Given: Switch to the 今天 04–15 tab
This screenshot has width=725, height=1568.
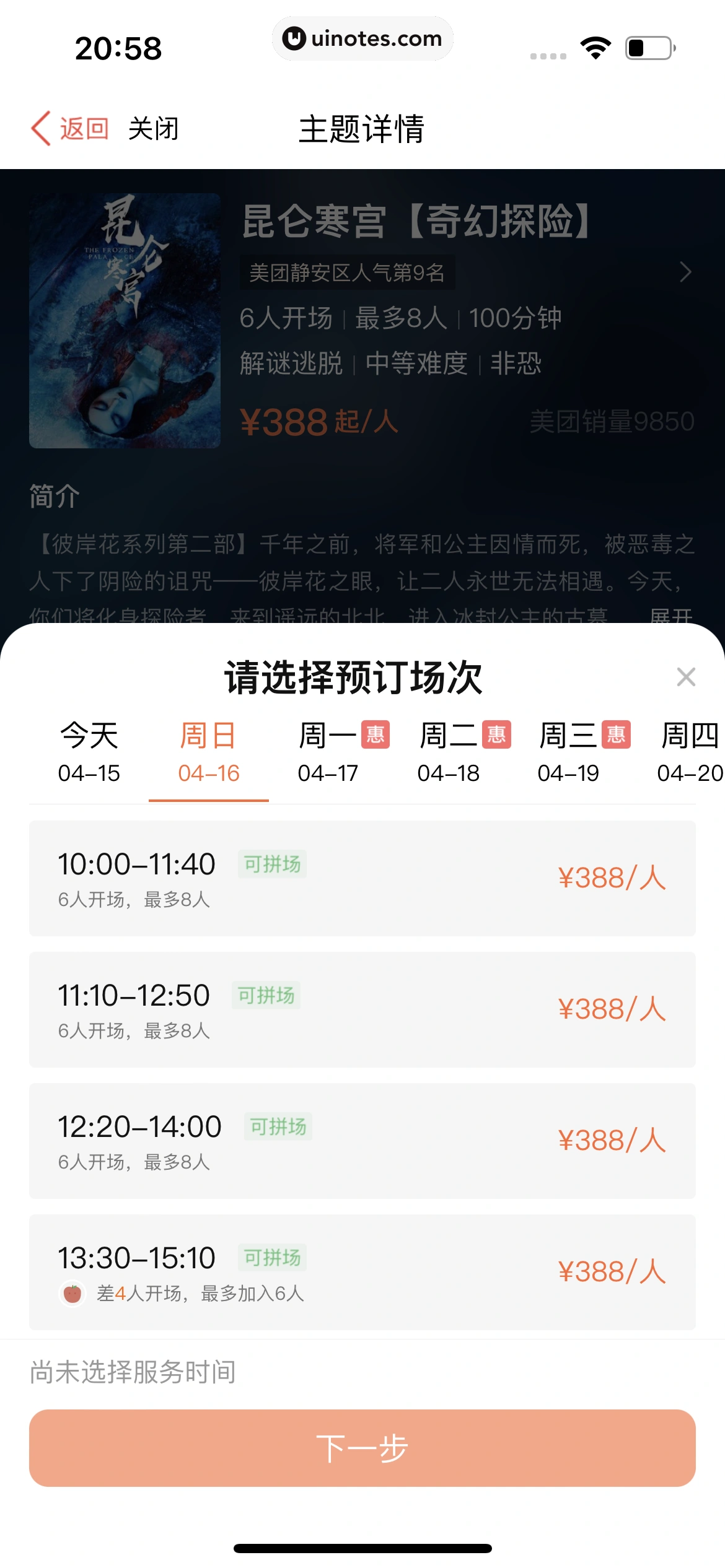Looking at the screenshot, I should click(x=89, y=752).
